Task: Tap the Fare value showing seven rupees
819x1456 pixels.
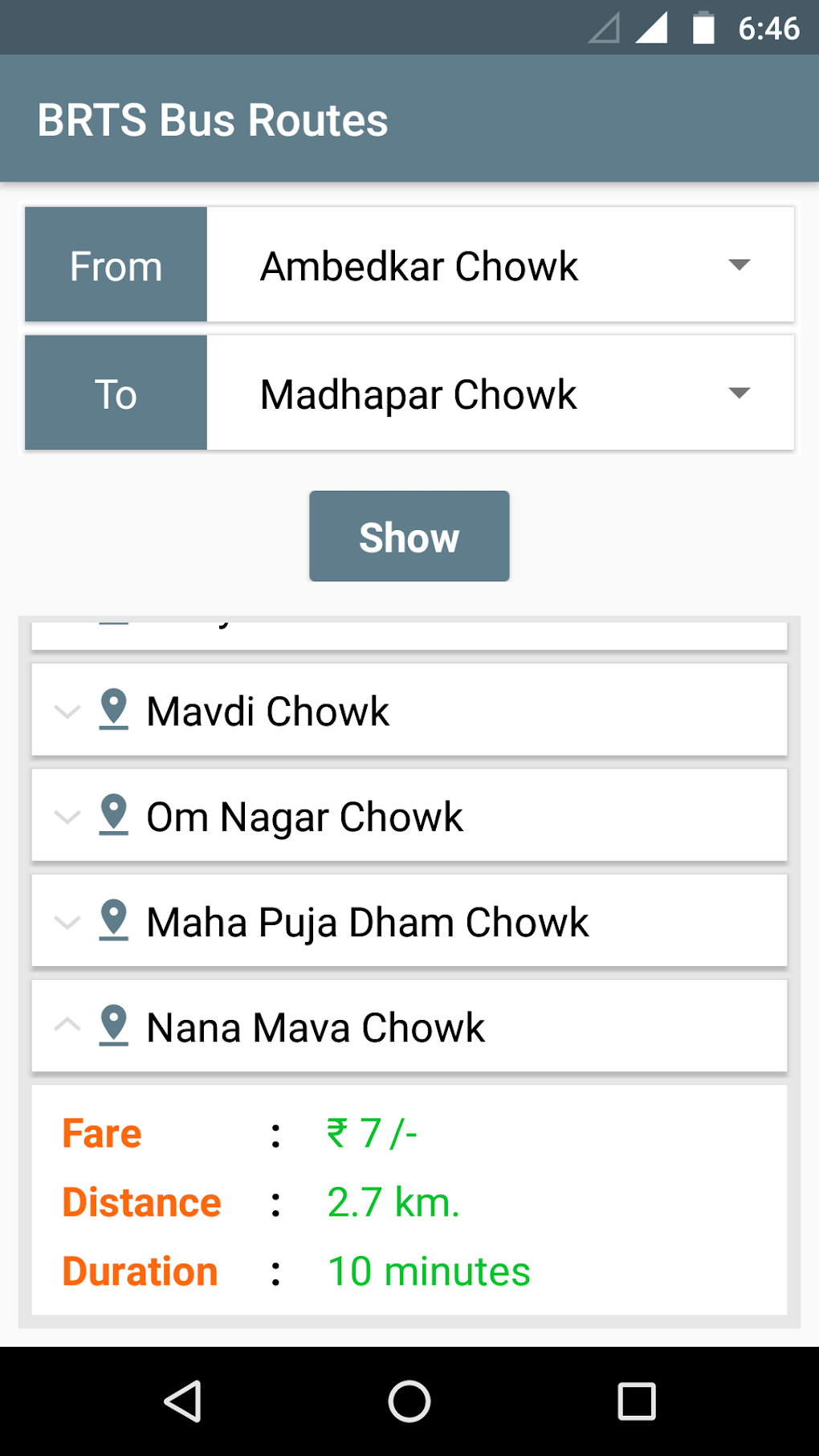Action: pyautogui.click(x=371, y=1132)
